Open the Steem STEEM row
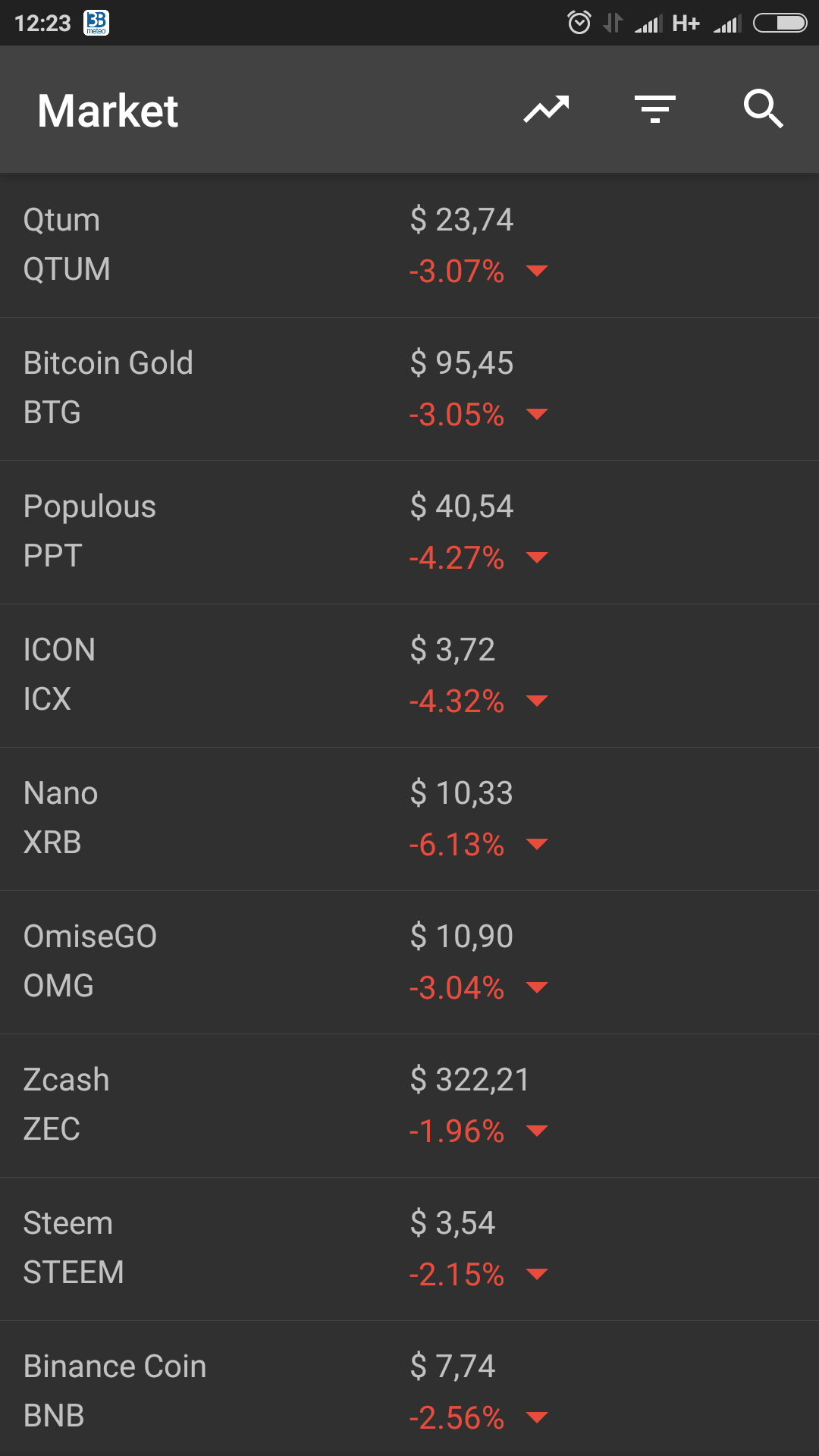The image size is (819, 1456). pyautogui.click(x=409, y=1249)
